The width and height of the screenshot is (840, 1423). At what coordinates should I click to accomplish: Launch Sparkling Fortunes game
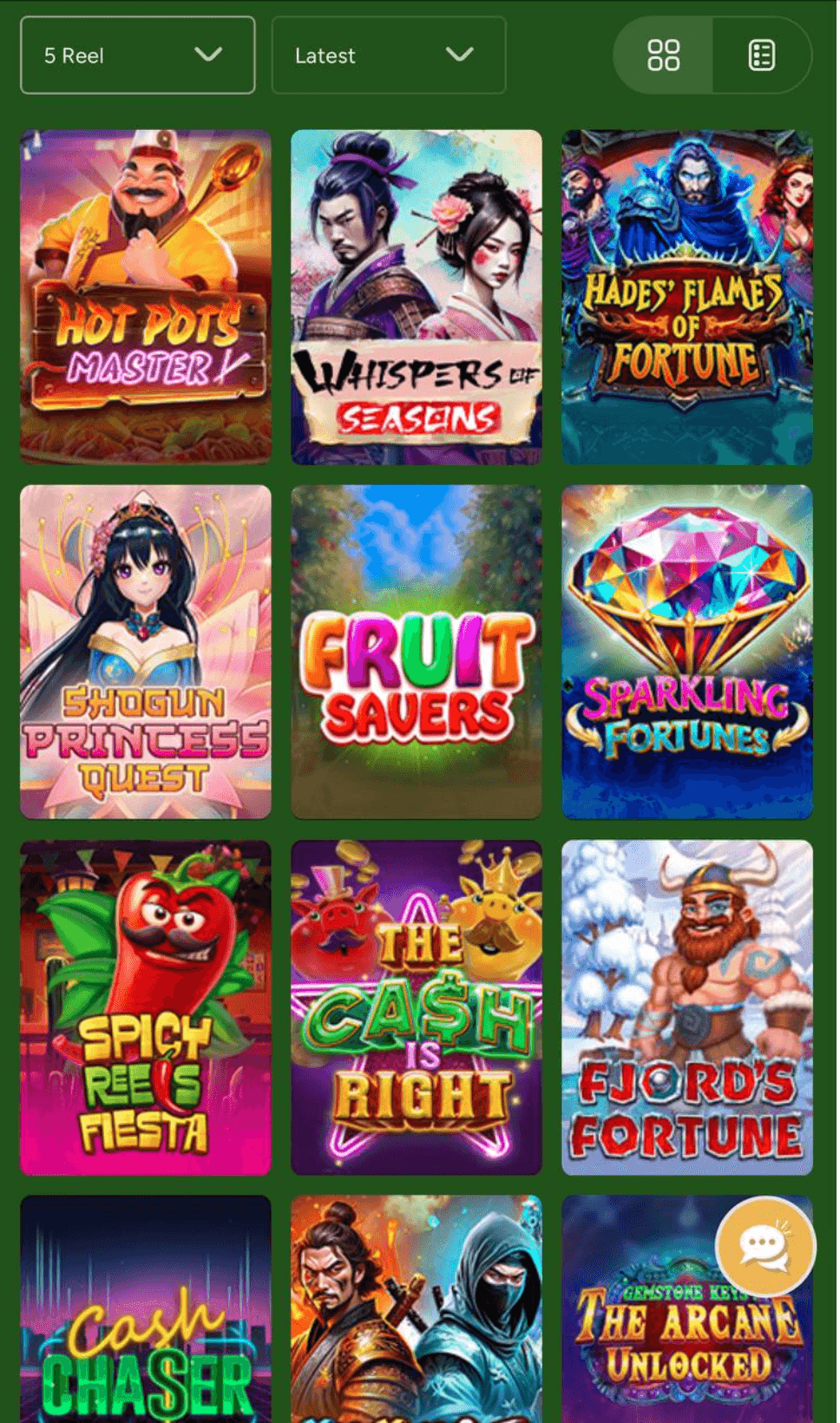click(x=686, y=652)
